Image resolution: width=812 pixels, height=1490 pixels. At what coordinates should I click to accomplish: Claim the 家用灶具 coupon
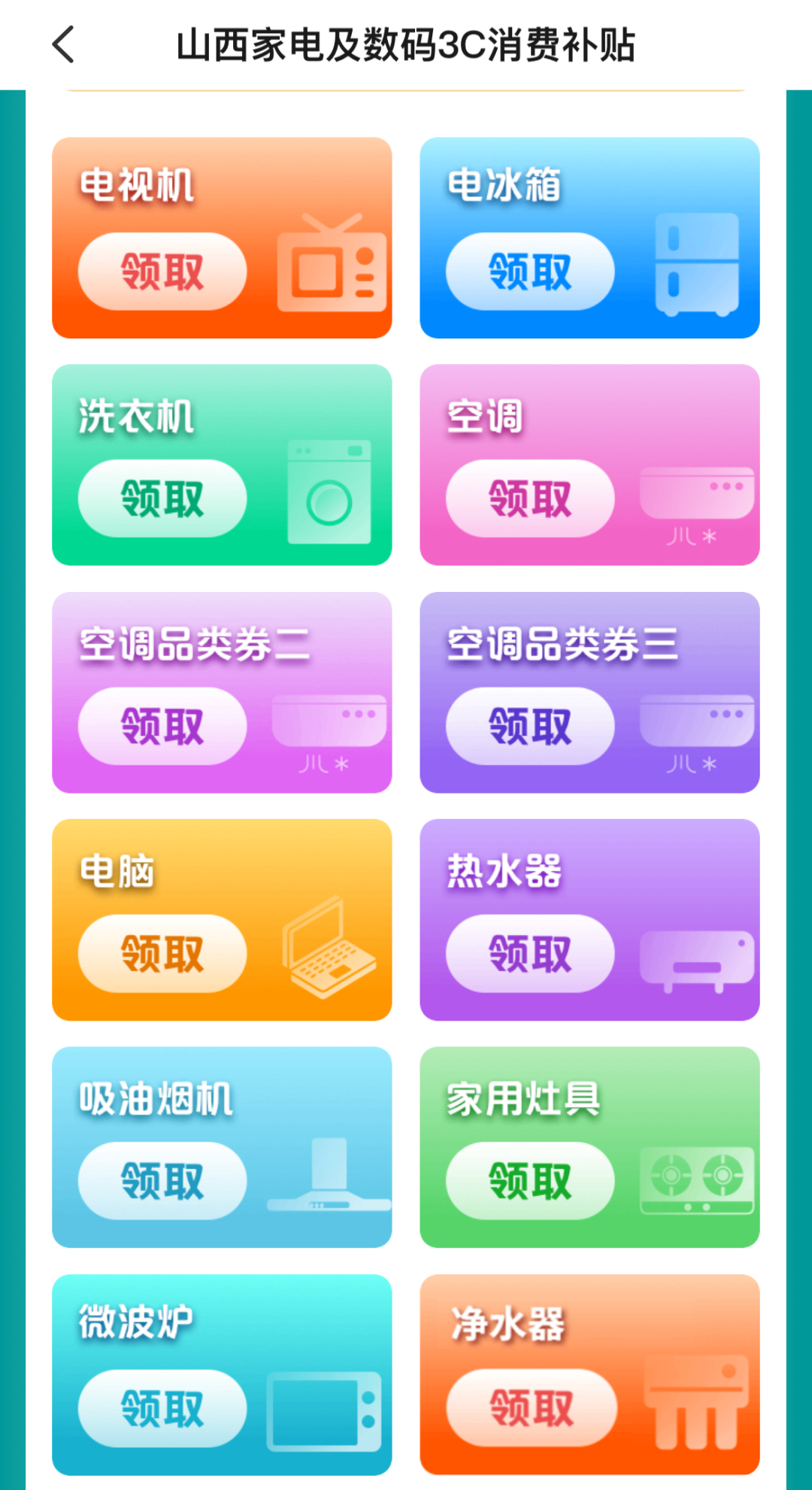click(530, 1181)
